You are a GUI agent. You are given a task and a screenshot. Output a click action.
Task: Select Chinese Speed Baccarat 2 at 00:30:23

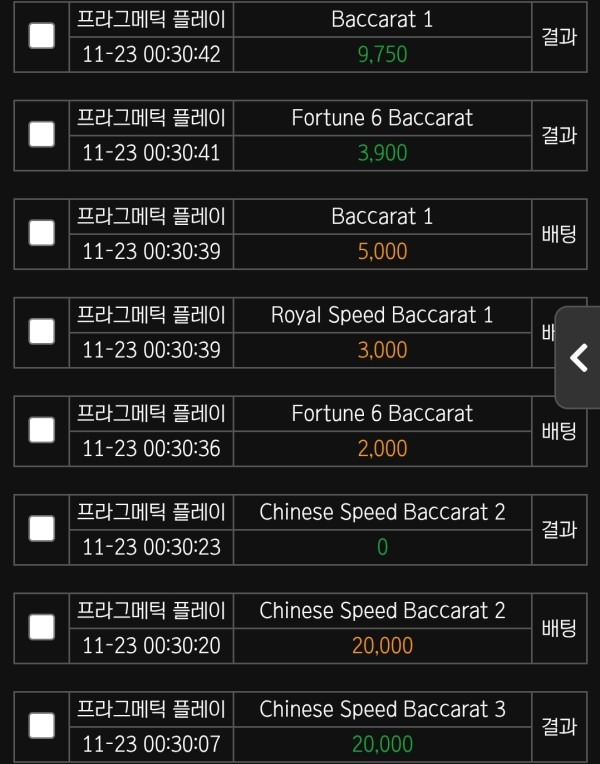pyautogui.click(x=42, y=528)
